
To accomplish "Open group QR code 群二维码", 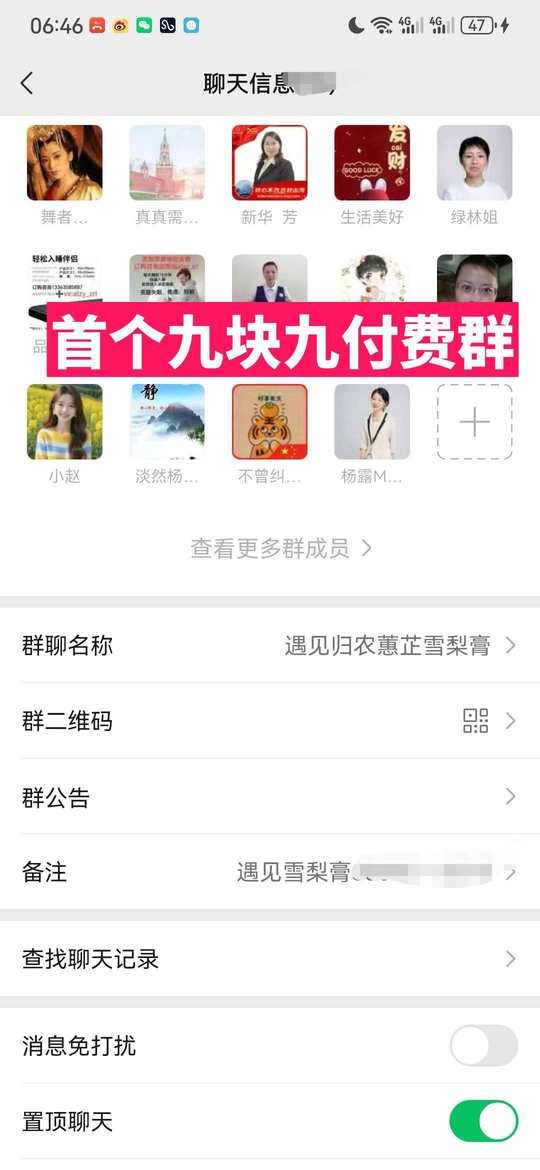I will [270, 721].
